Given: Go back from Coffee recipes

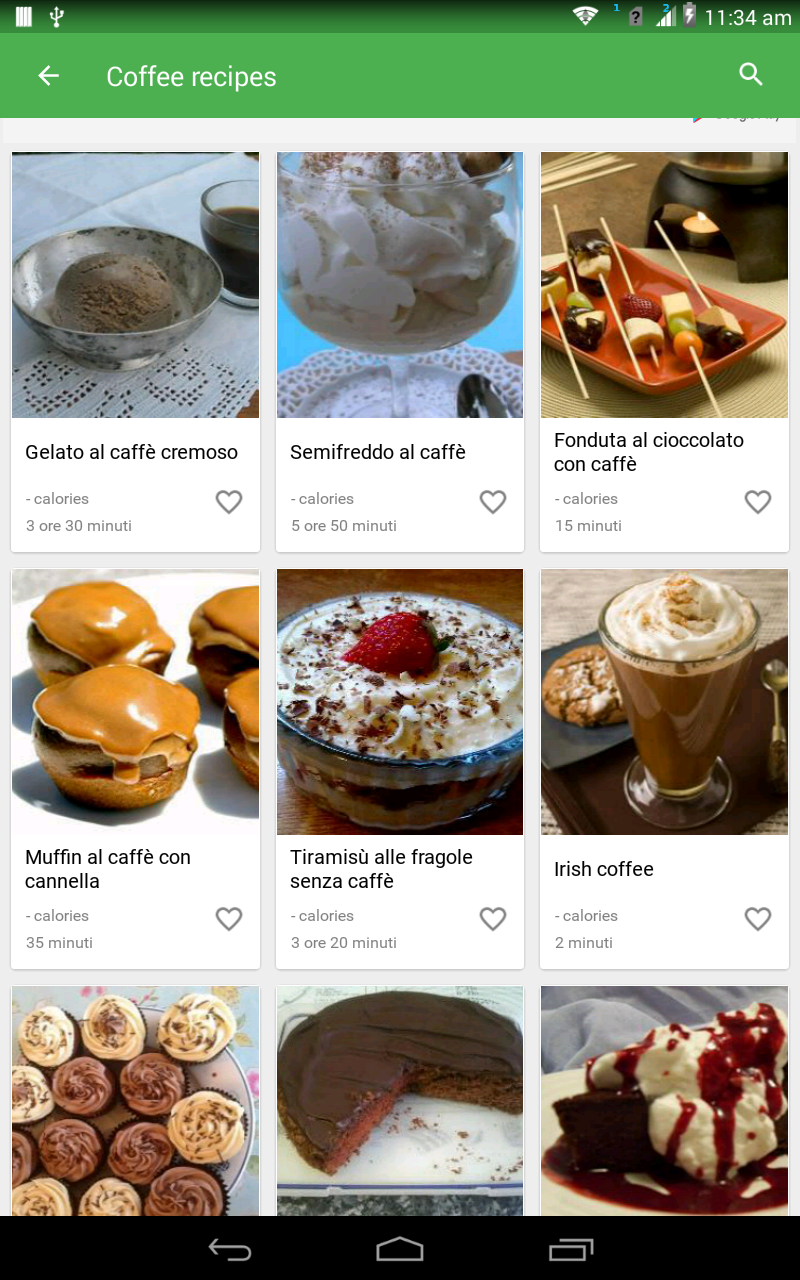Looking at the screenshot, I should point(48,76).
